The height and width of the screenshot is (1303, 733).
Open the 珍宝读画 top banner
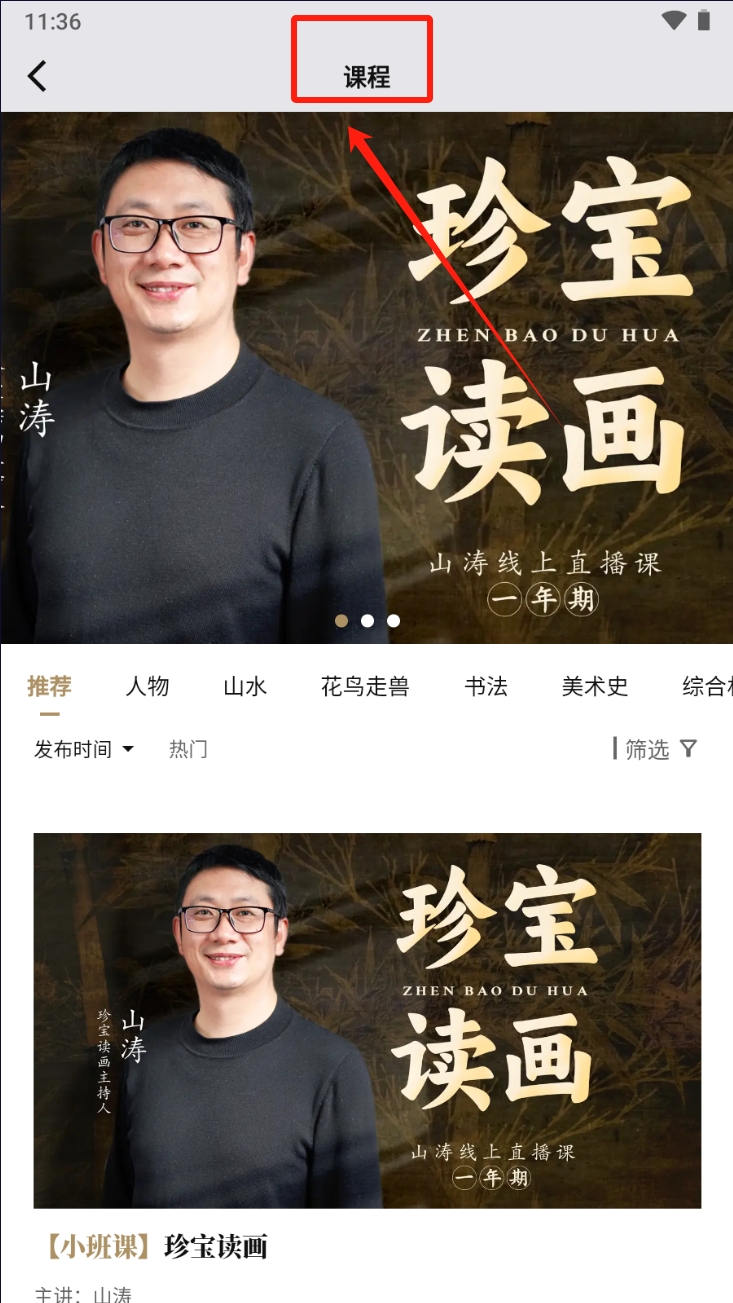(x=366, y=380)
